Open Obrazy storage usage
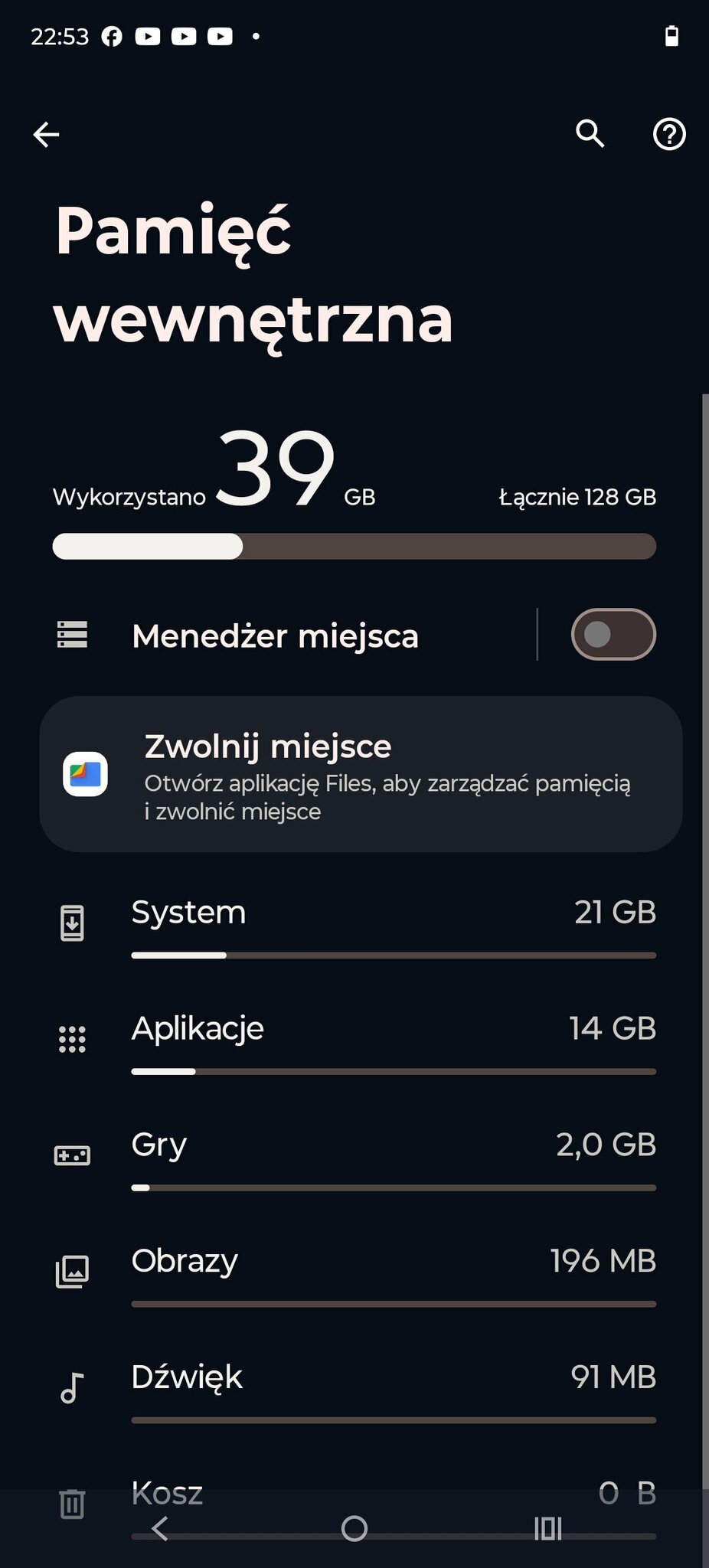The height and width of the screenshot is (1568, 709). coord(354,1274)
